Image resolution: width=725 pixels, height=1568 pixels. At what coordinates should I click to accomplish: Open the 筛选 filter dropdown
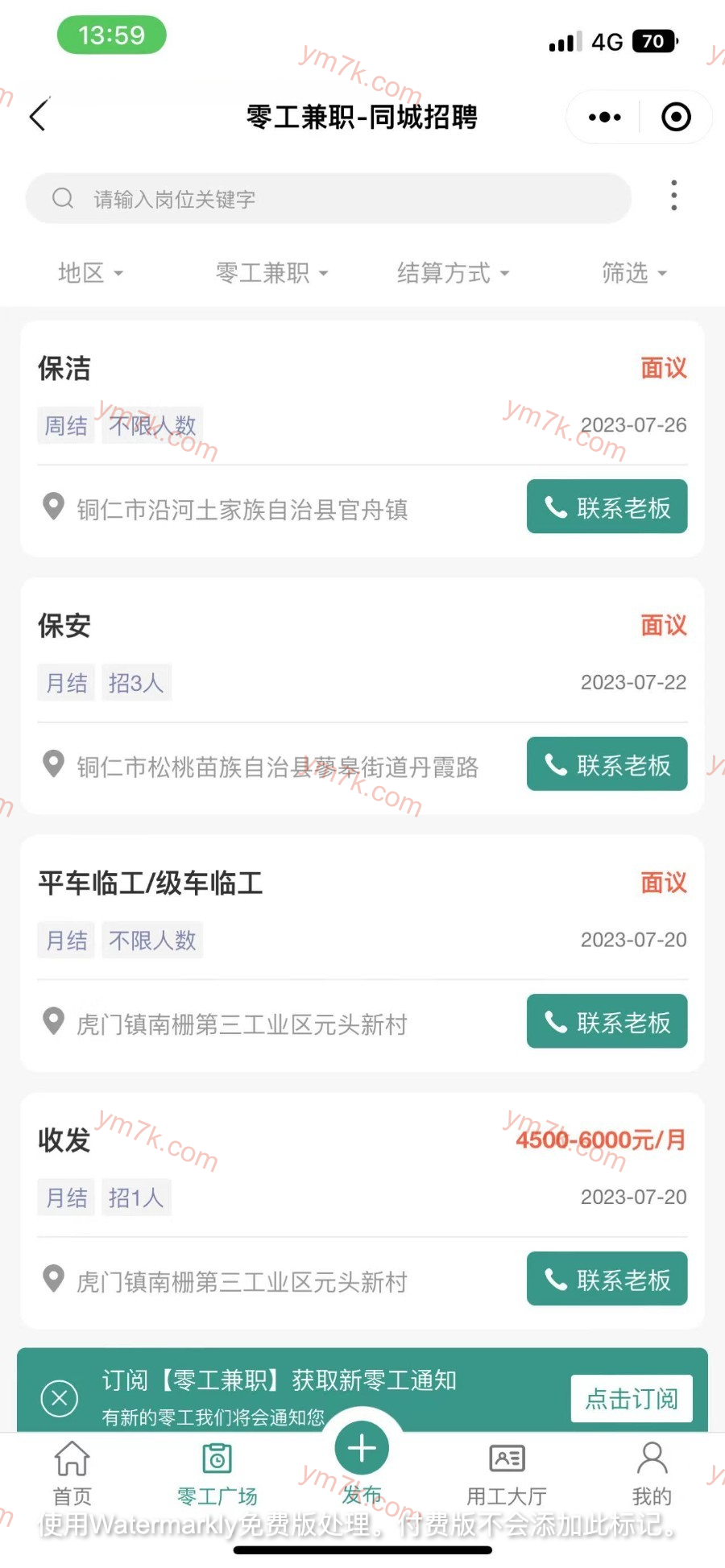pyautogui.click(x=634, y=273)
